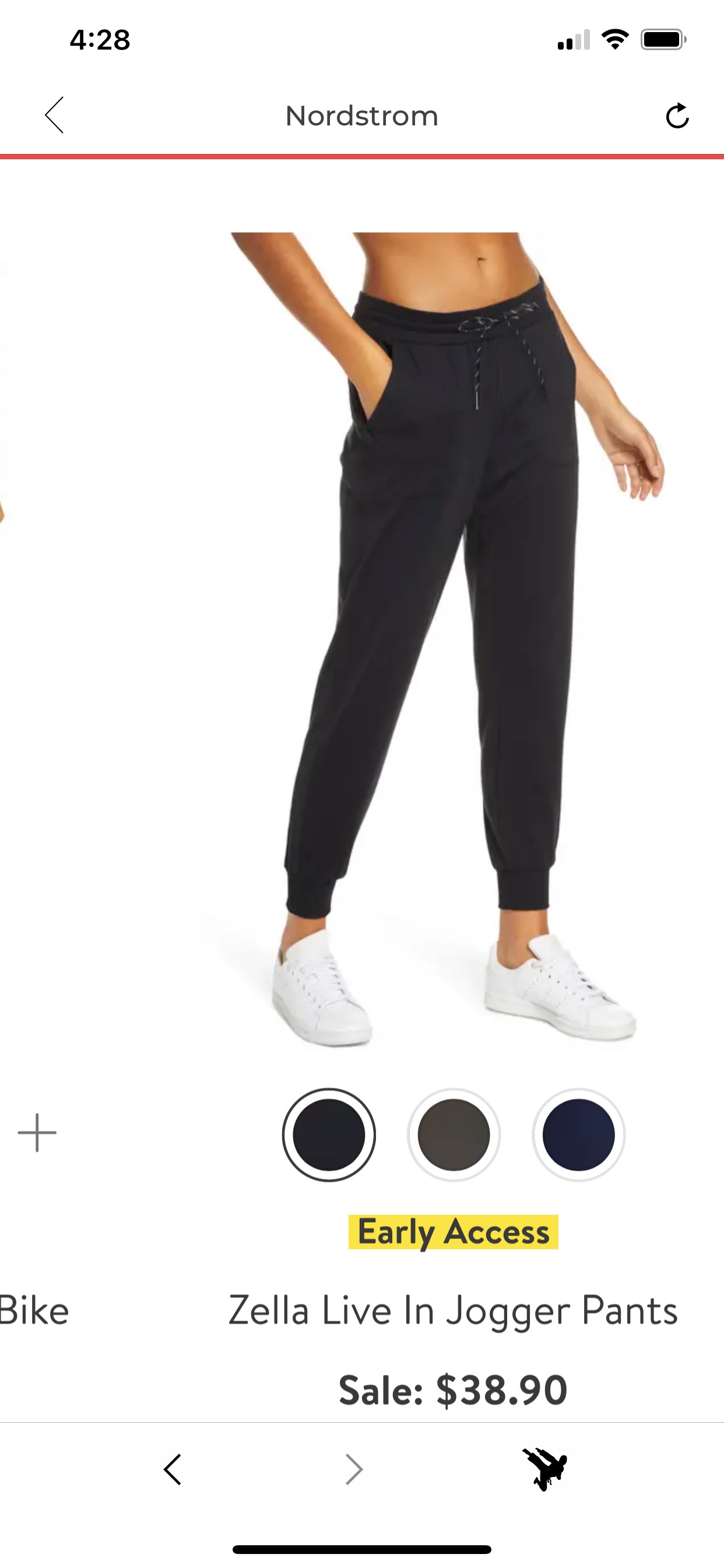
Task: Reload the Nordstrom page
Action: coord(677,116)
